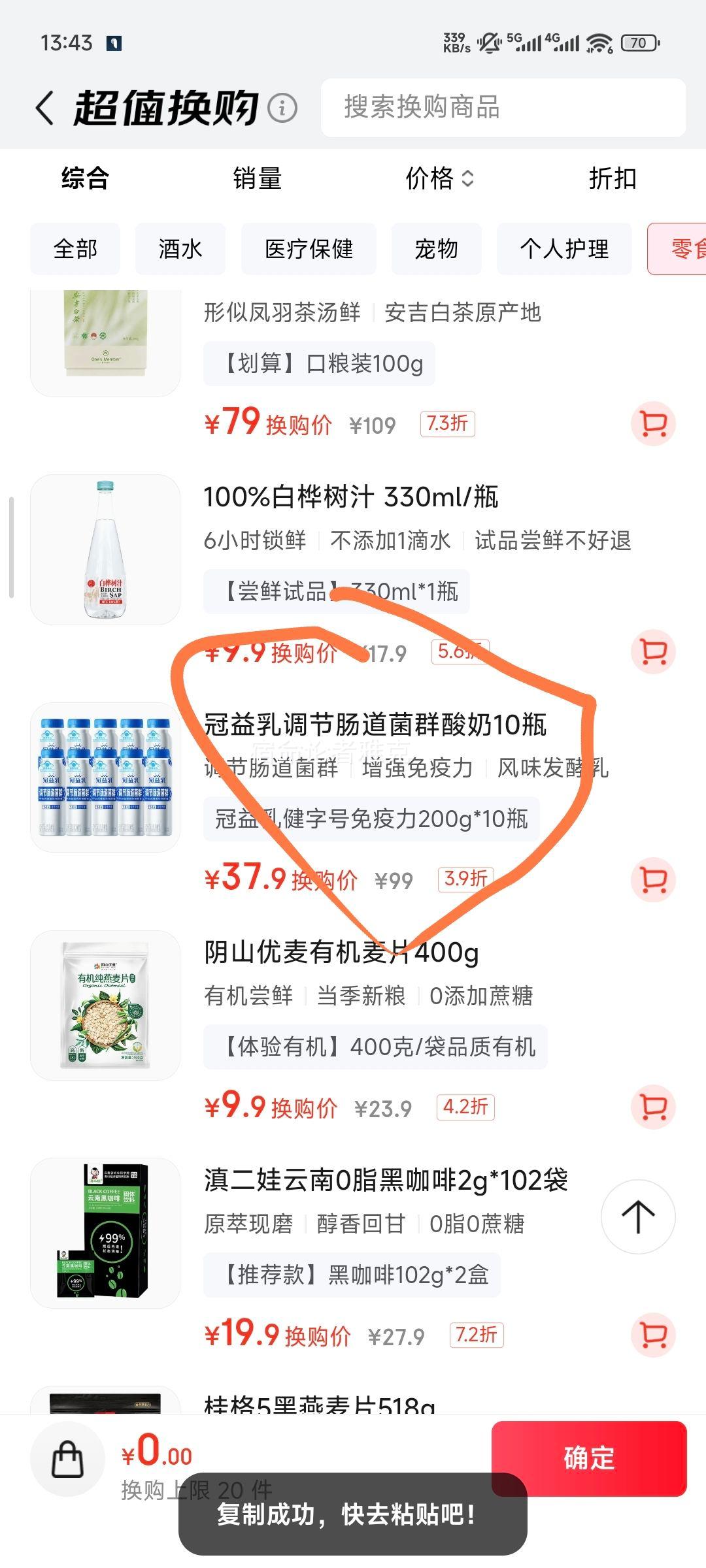Enable the 医疗保健 category filter

(x=309, y=249)
